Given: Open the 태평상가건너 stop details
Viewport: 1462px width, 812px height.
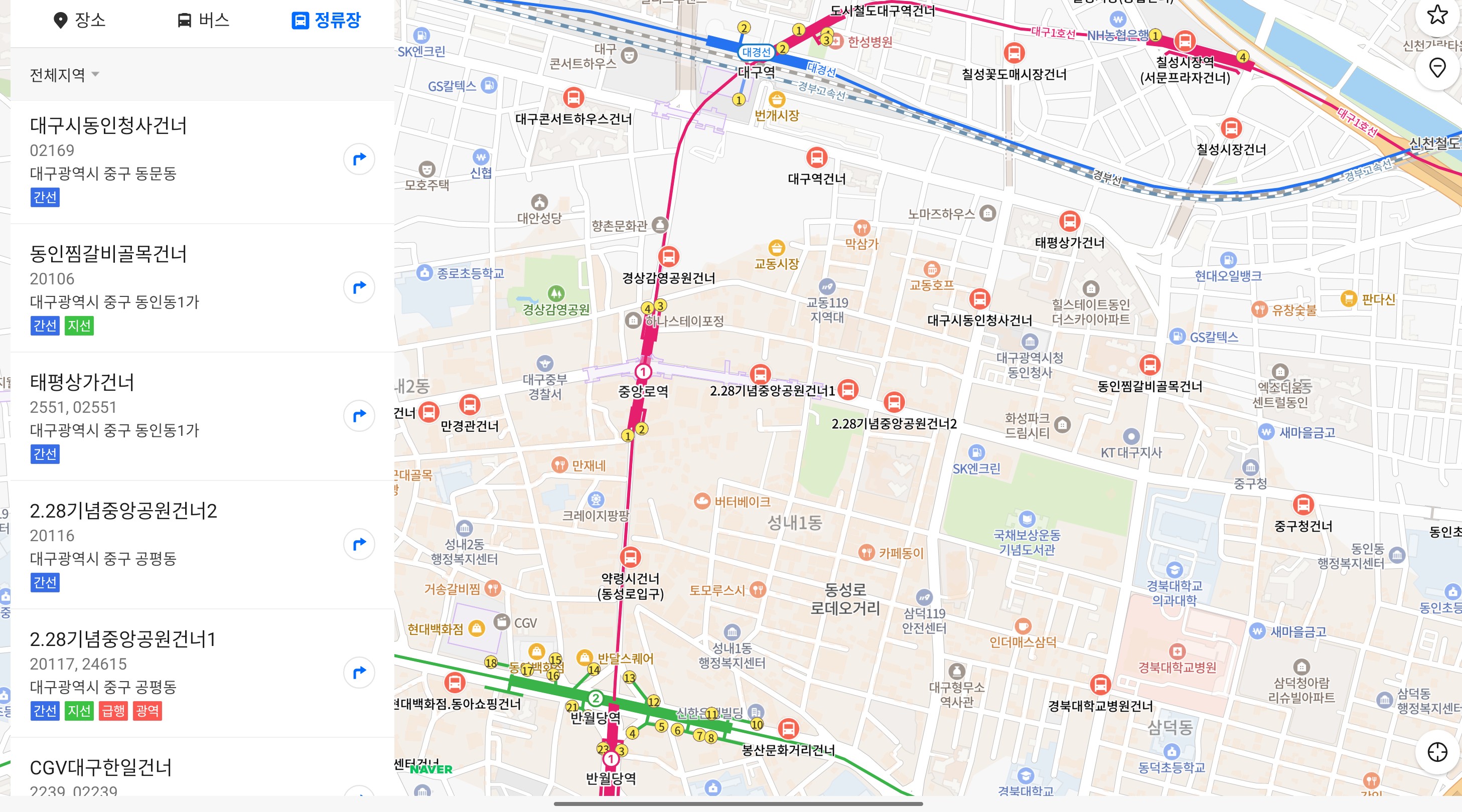Looking at the screenshot, I should [x=82, y=382].
